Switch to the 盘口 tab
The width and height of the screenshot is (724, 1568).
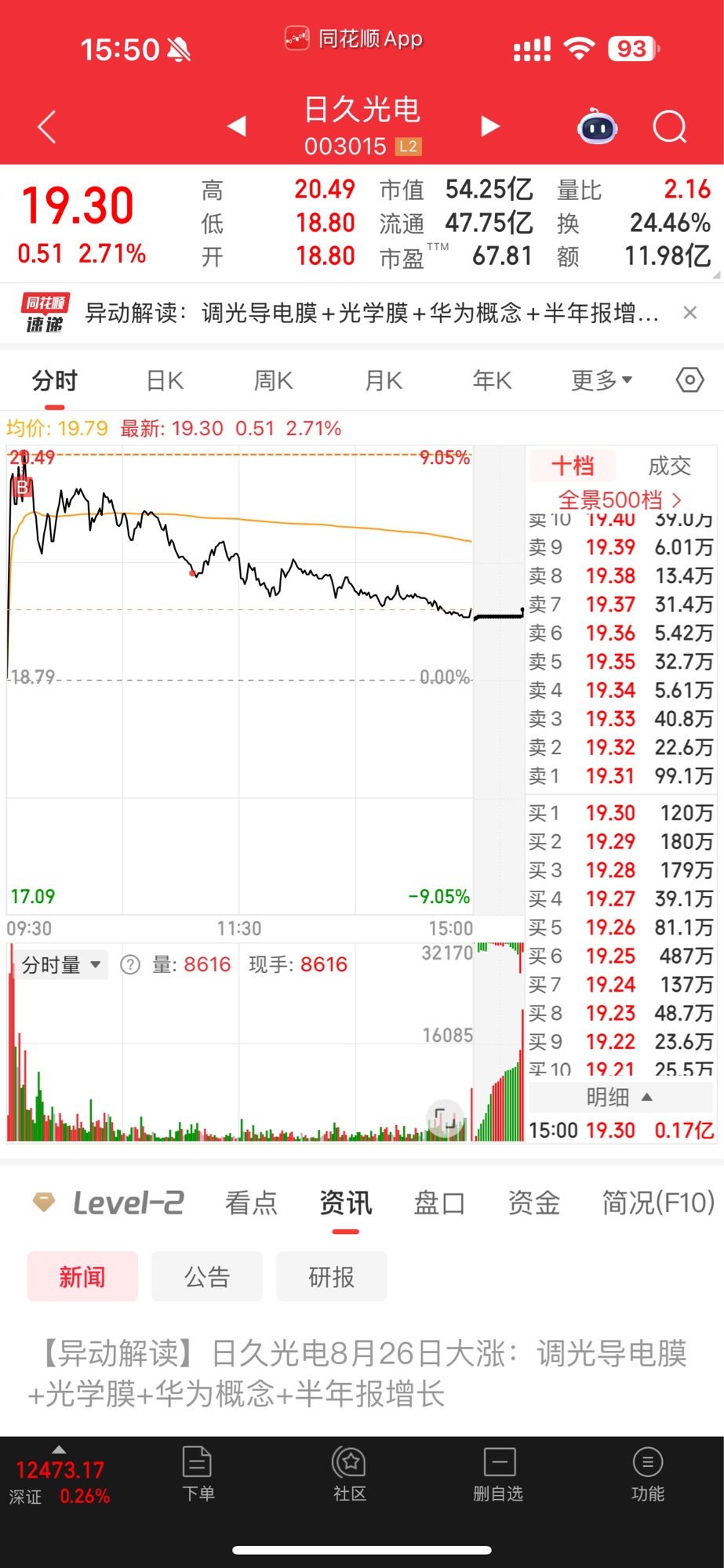coord(439,1203)
